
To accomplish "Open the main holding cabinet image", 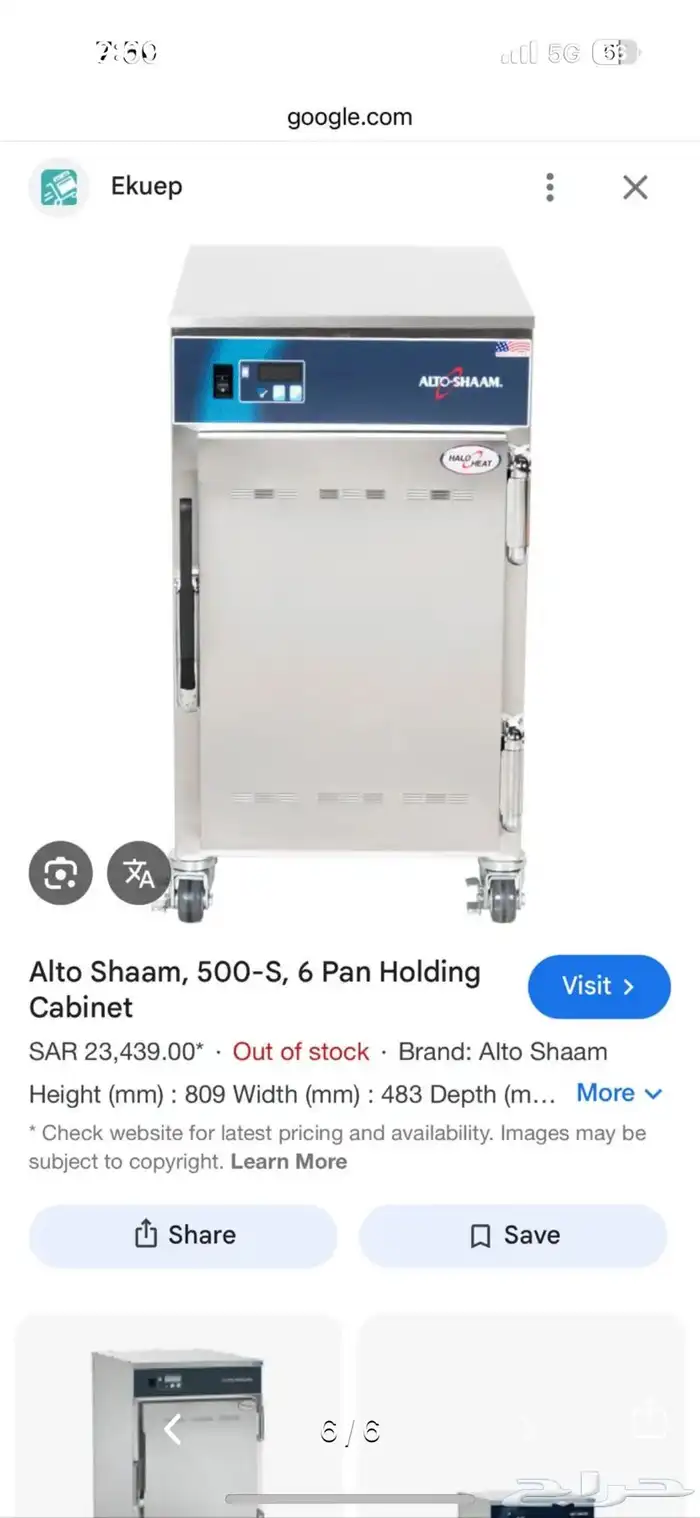I will pos(350,583).
